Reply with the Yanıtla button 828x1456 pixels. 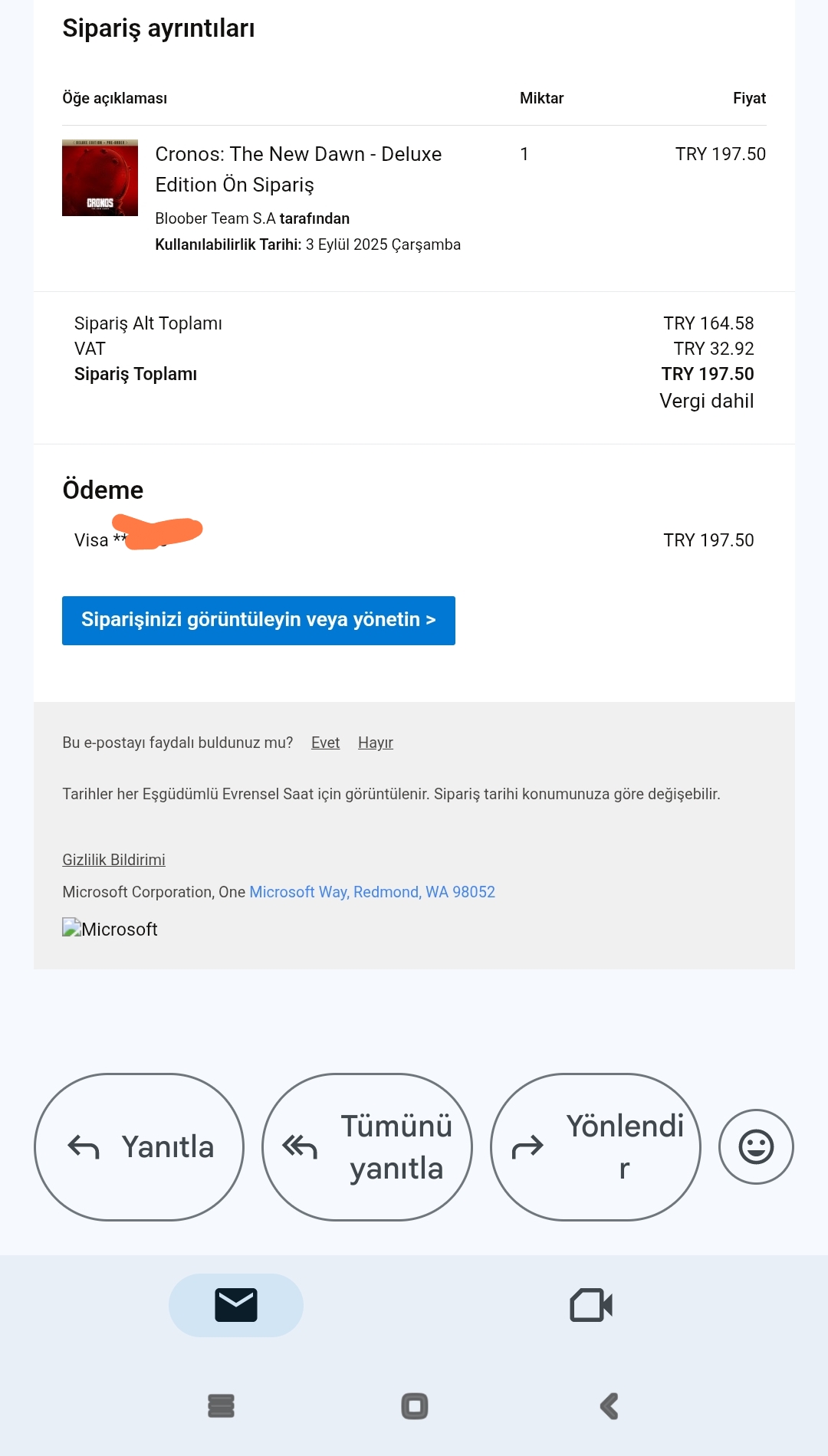(139, 1147)
